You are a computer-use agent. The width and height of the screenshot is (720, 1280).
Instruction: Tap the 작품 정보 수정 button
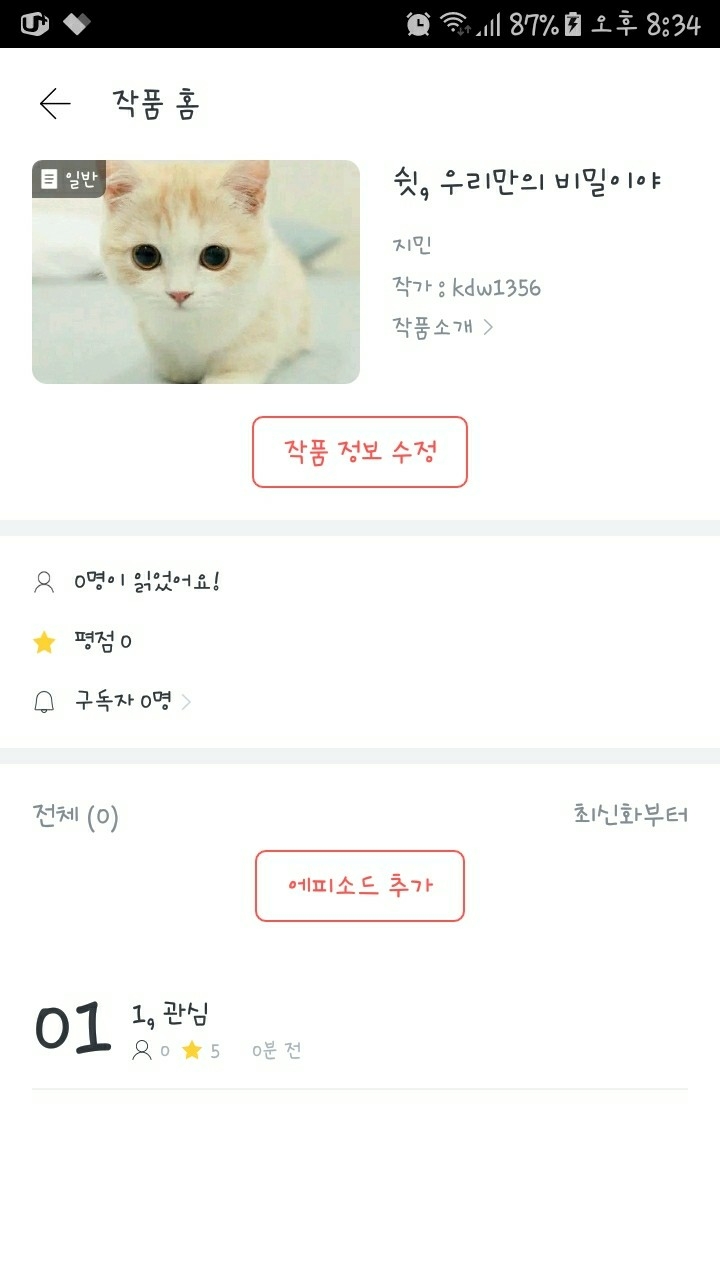[360, 452]
